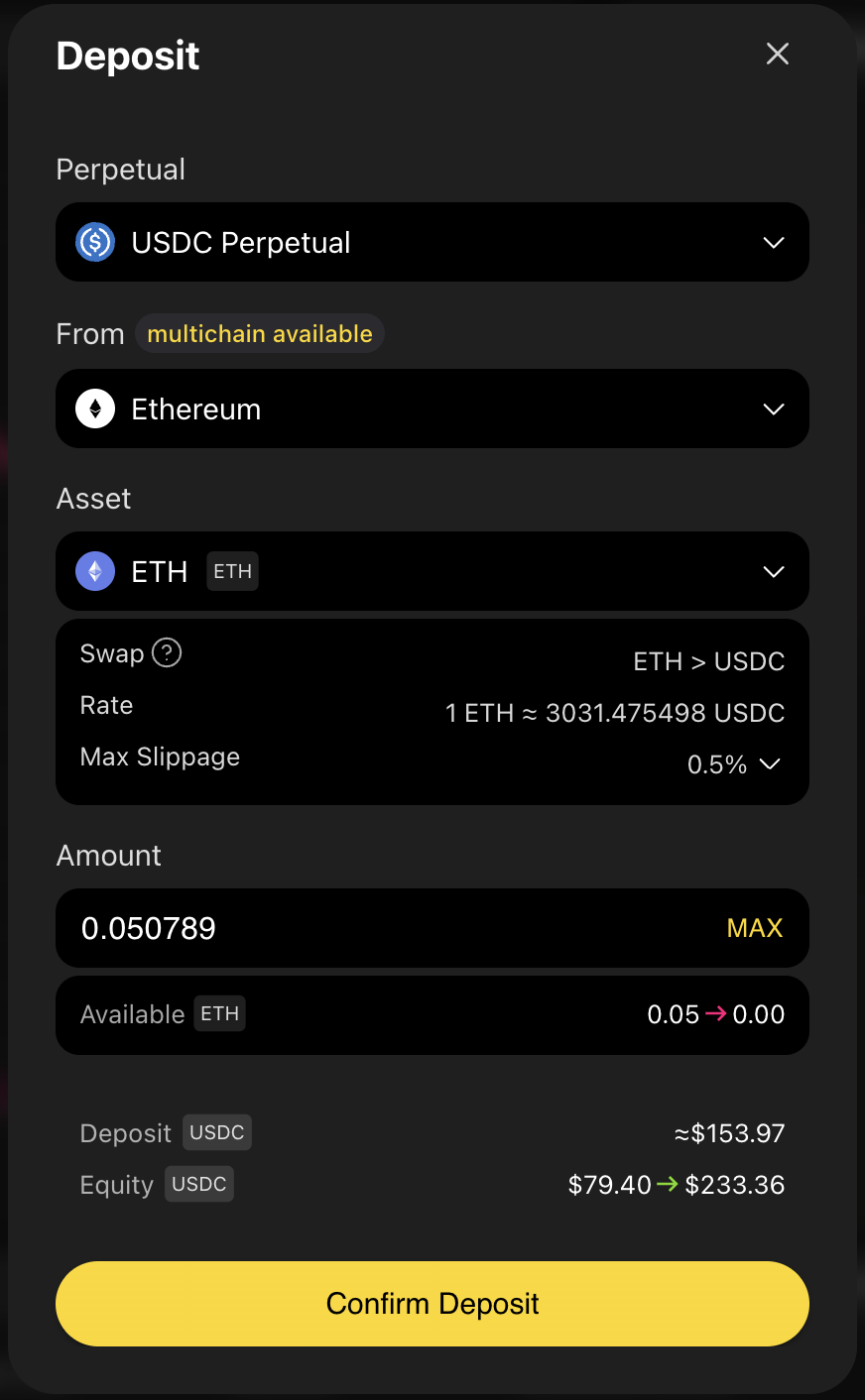Click the USDC coin icon in Perpetual selector
The height and width of the screenshot is (1400, 865).
(x=94, y=242)
